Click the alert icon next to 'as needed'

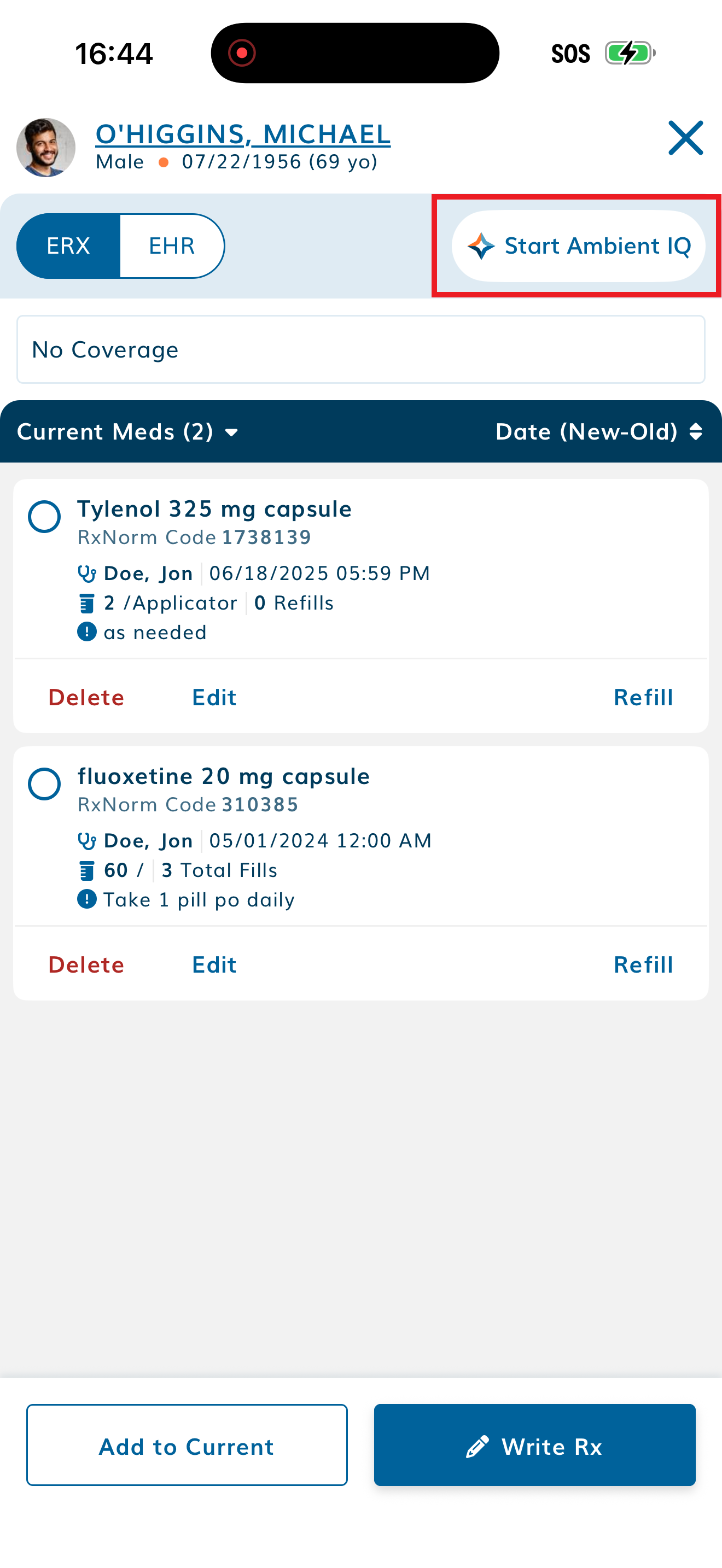click(x=86, y=632)
